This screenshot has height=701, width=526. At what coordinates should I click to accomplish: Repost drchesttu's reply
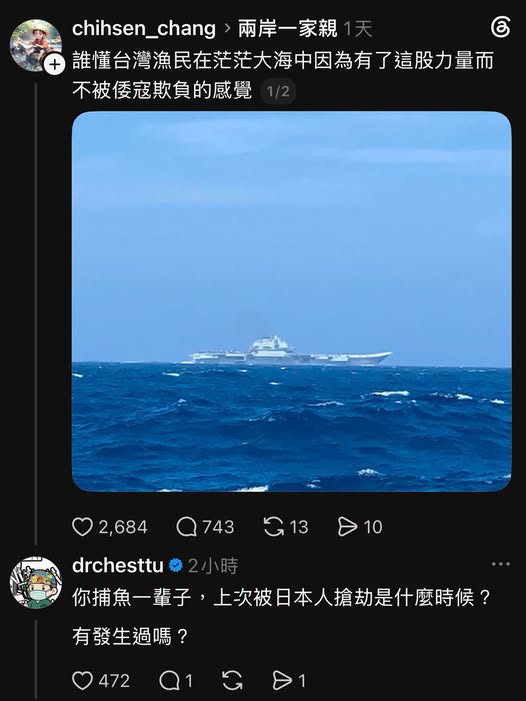tap(232, 681)
